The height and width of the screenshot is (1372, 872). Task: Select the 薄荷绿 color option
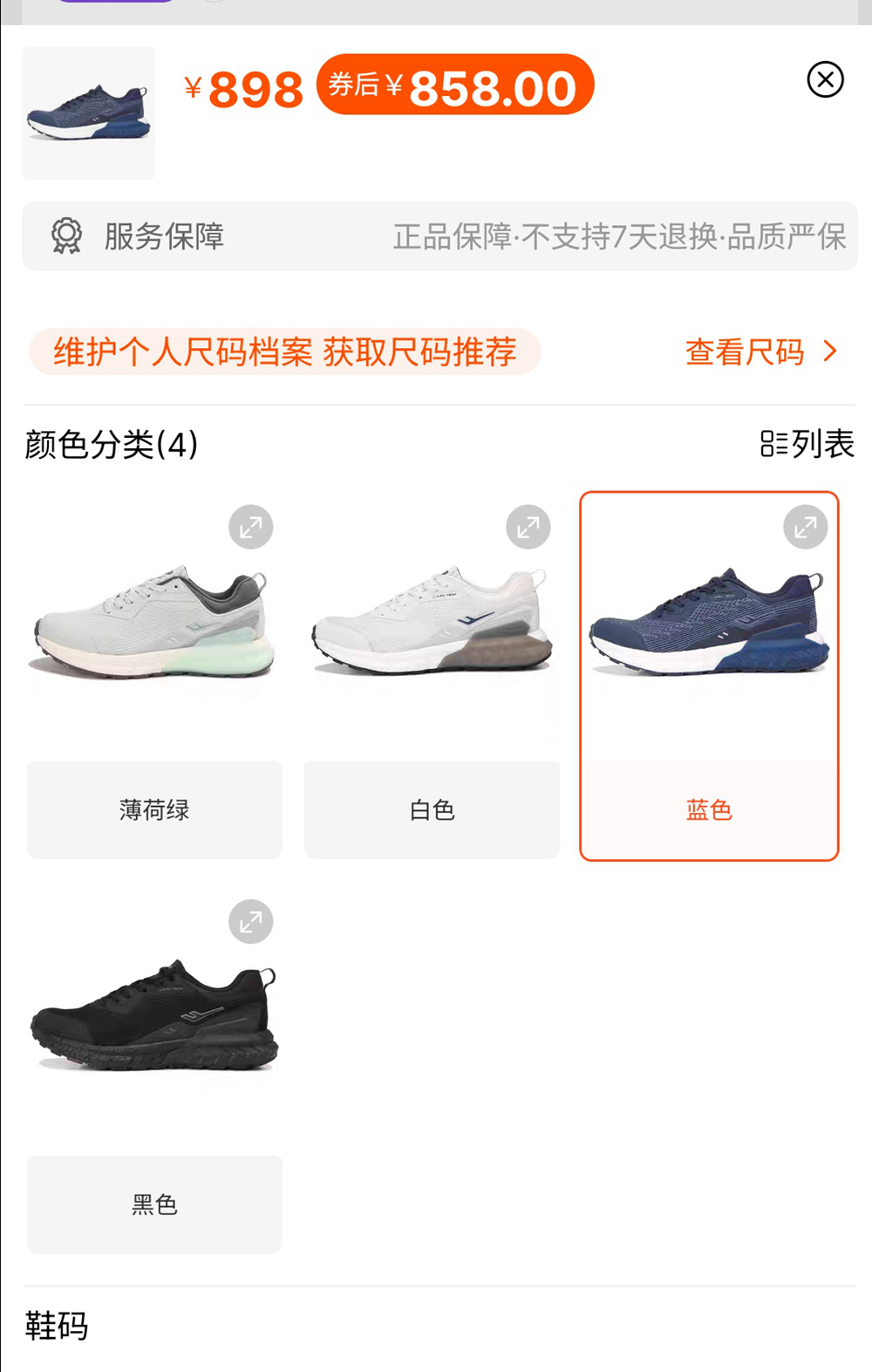pyautogui.click(x=154, y=809)
